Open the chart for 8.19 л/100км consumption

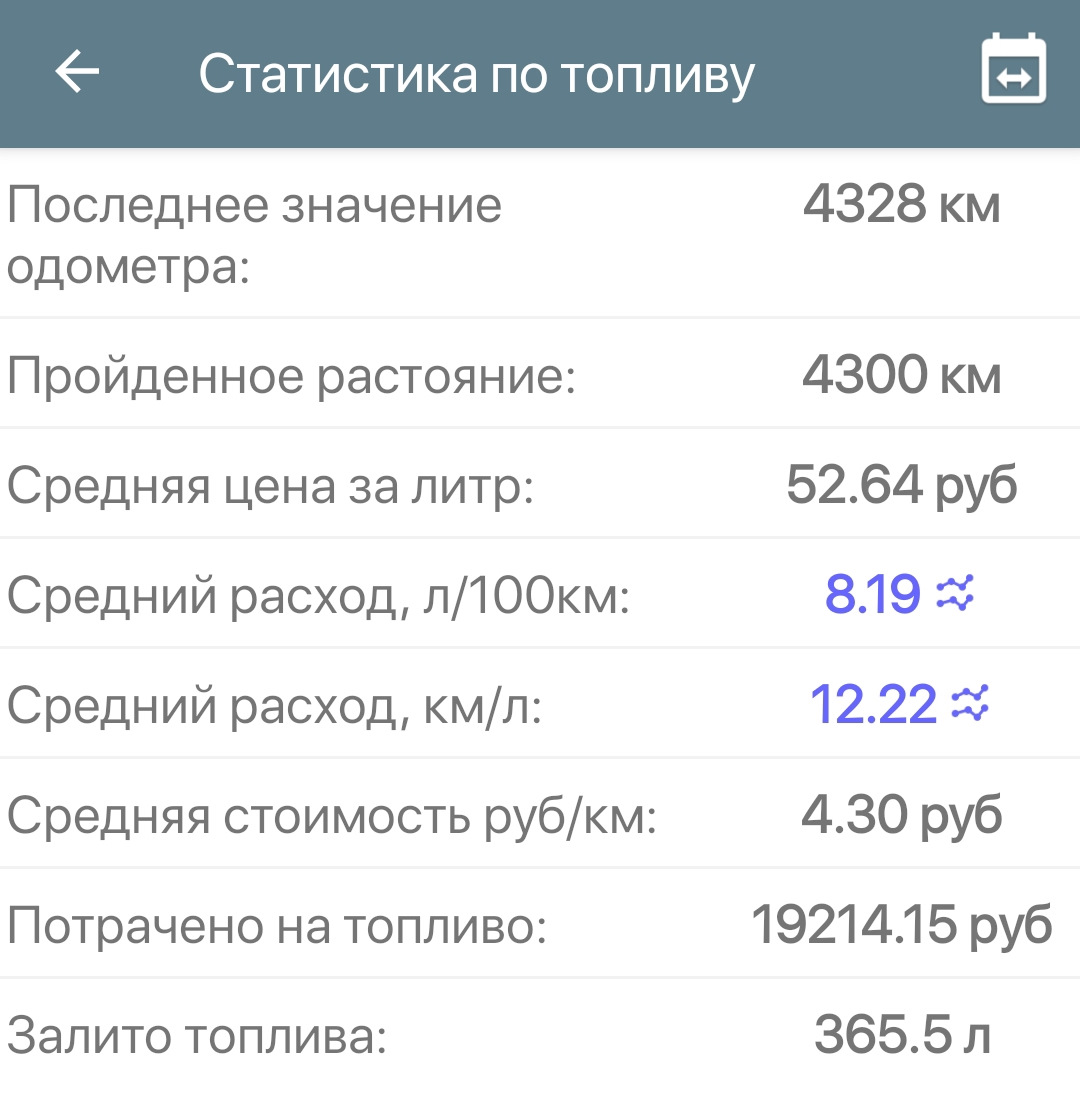954,595
